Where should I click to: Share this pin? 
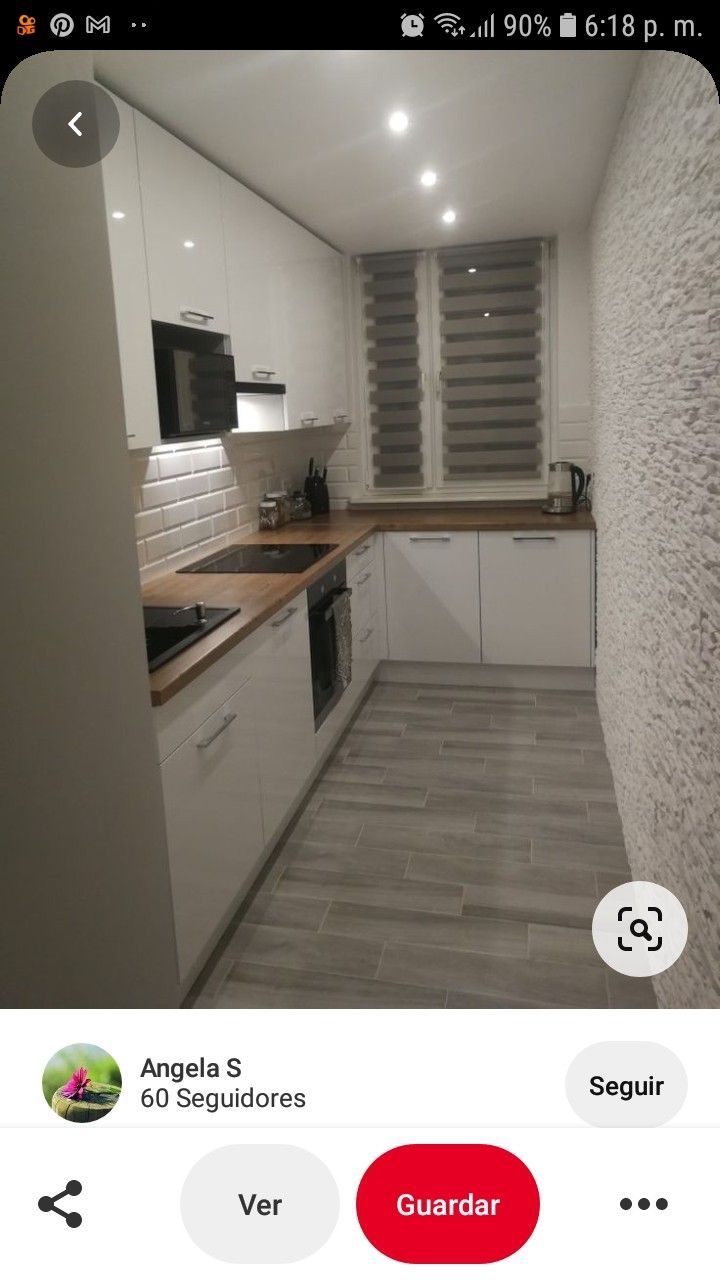pyautogui.click(x=60, y=1204)
